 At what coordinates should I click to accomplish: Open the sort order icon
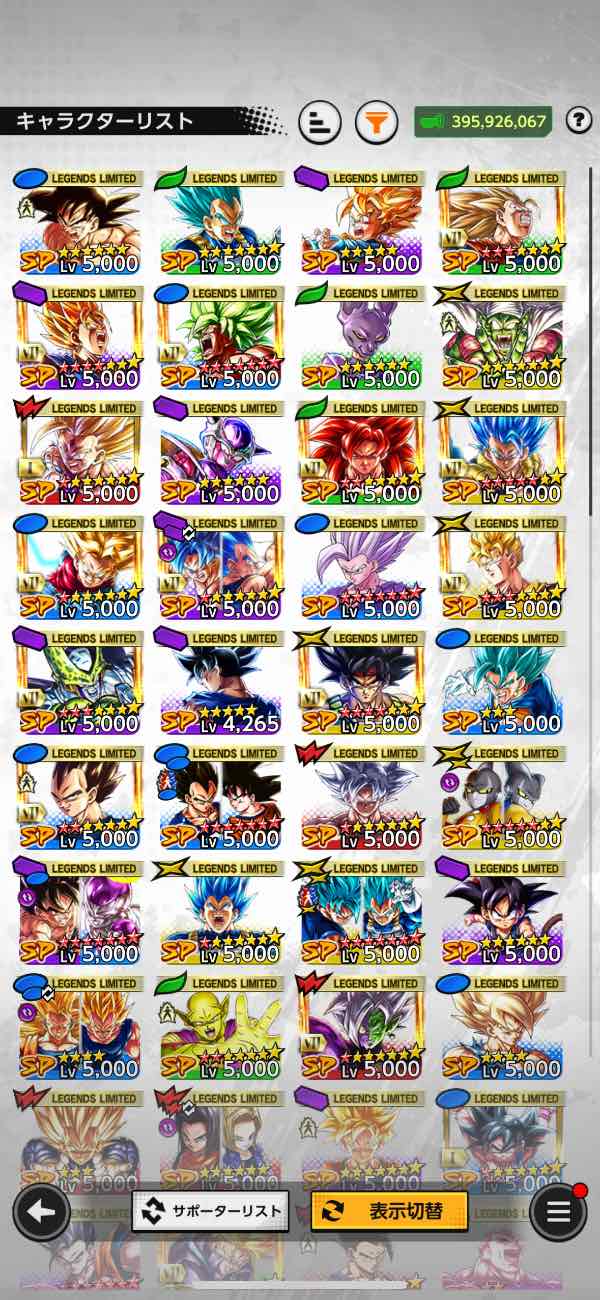(320, 122)
